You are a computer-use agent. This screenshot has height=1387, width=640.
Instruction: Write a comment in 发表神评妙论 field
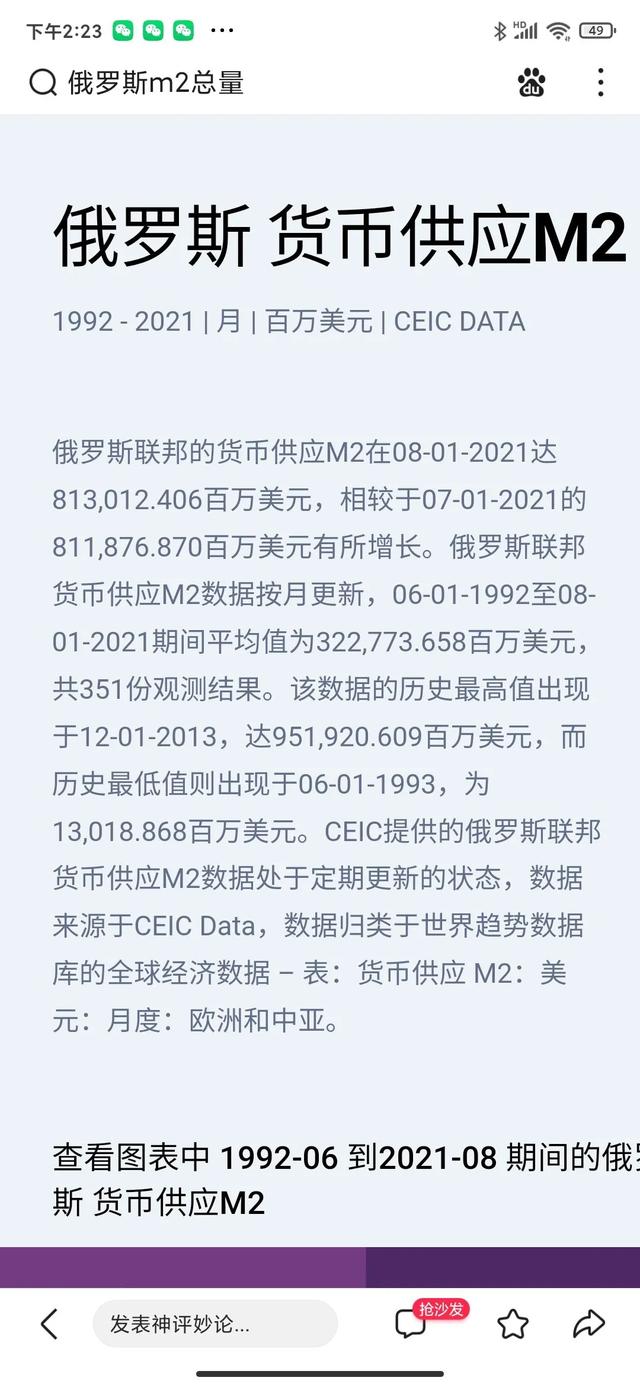tap(215, 1324)
